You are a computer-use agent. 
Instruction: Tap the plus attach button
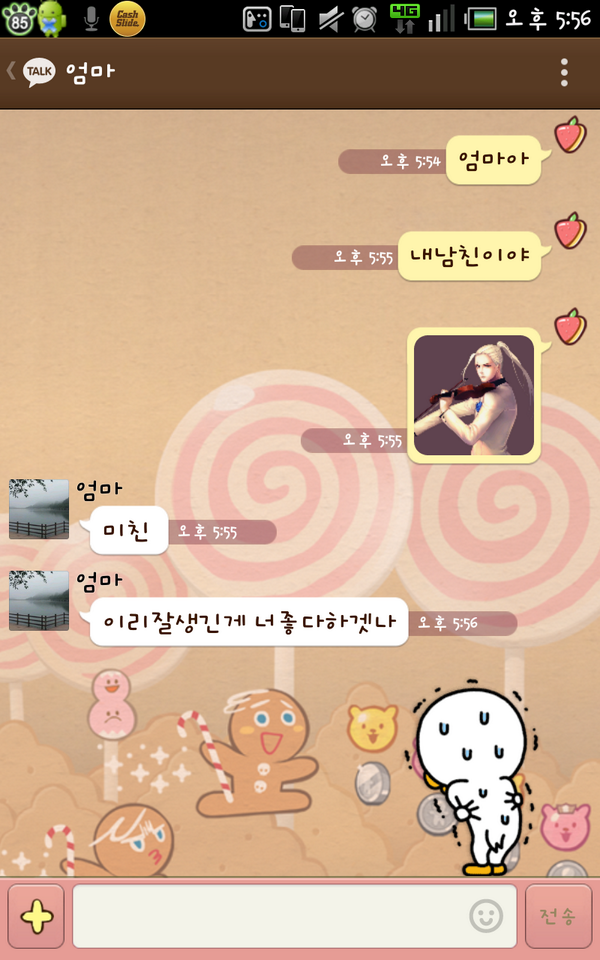tap(37, 916)
